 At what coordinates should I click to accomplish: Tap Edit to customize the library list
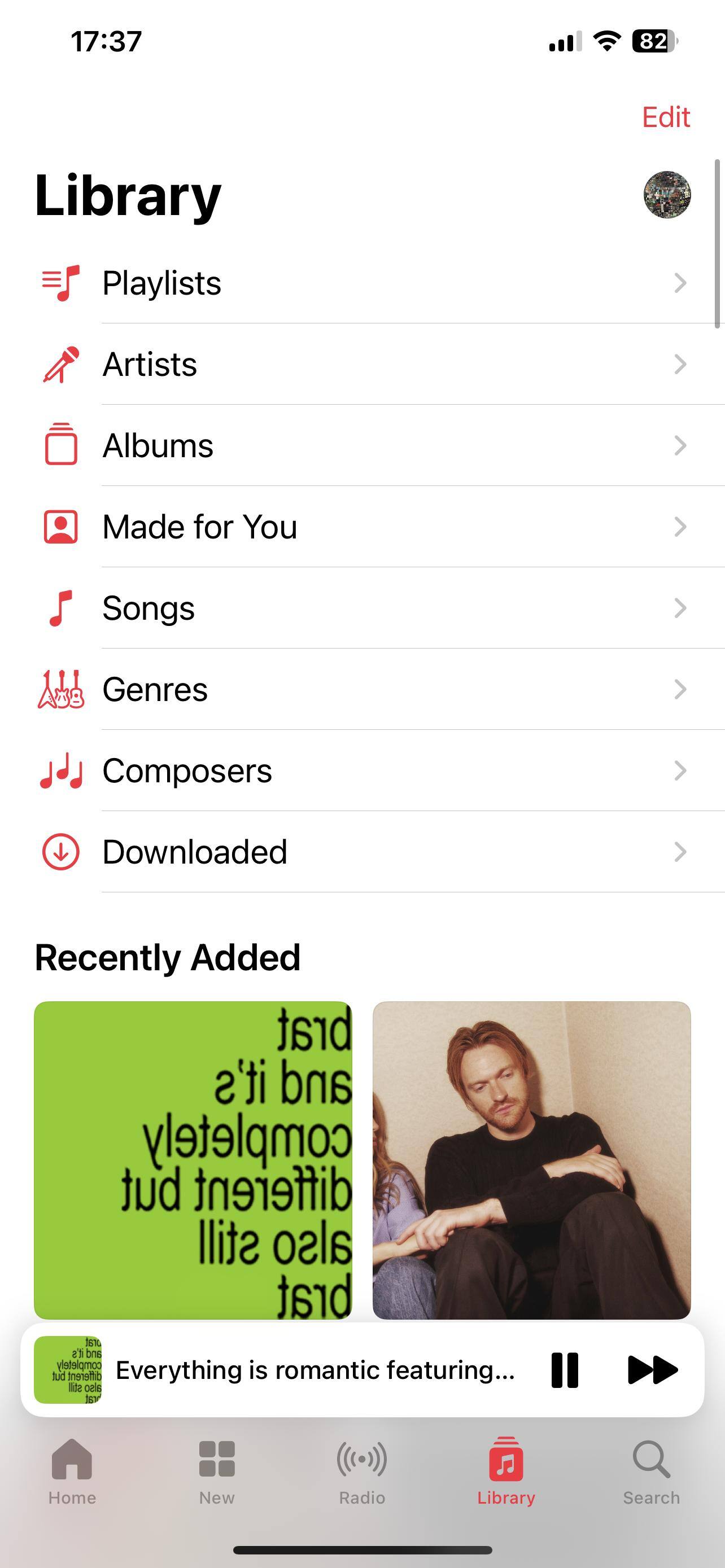tap(665, 117)
